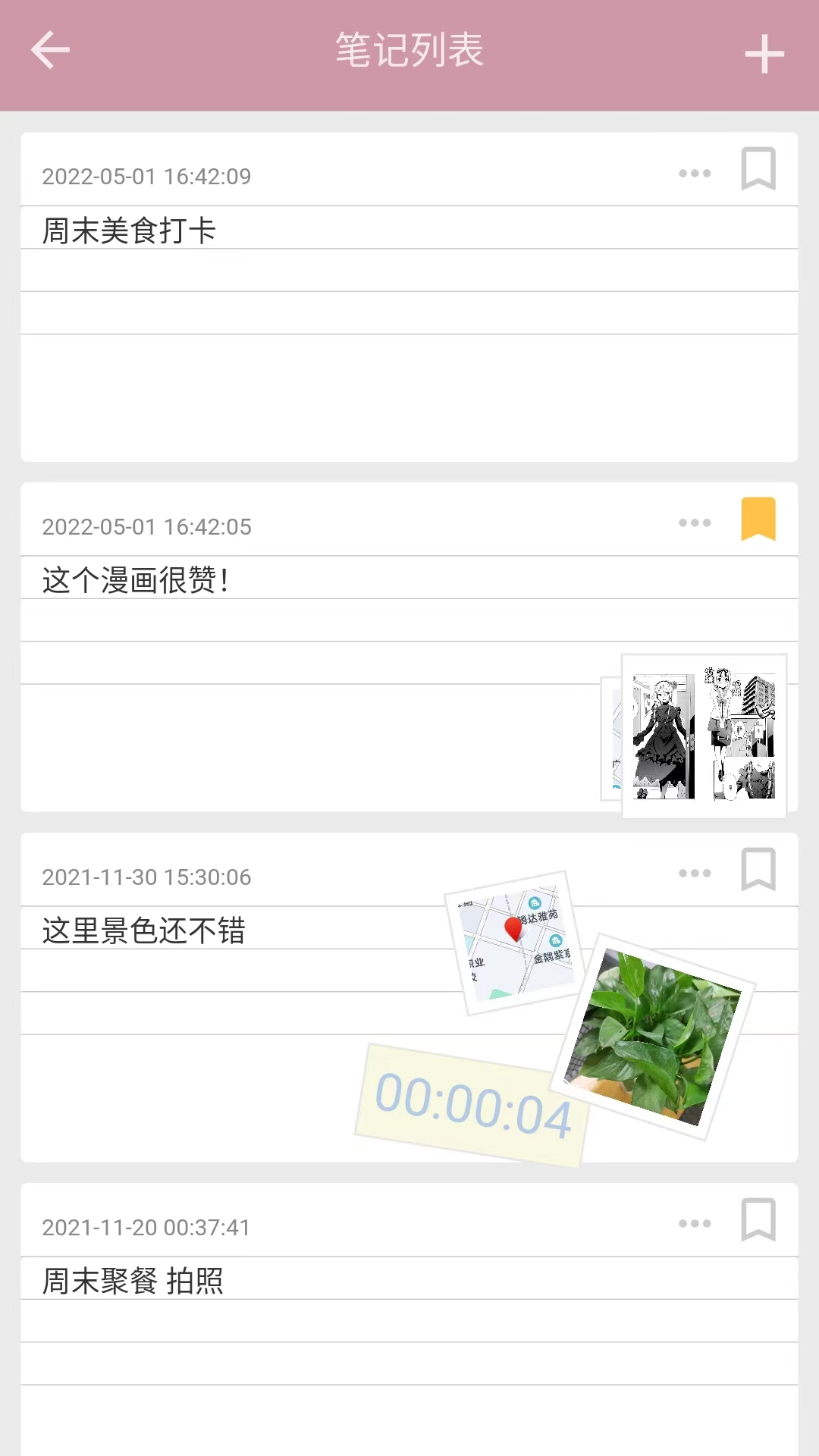Open more options for the 周末美食打卡 note
Viewport: 819px width, 1456px height.
click(695, 174)
